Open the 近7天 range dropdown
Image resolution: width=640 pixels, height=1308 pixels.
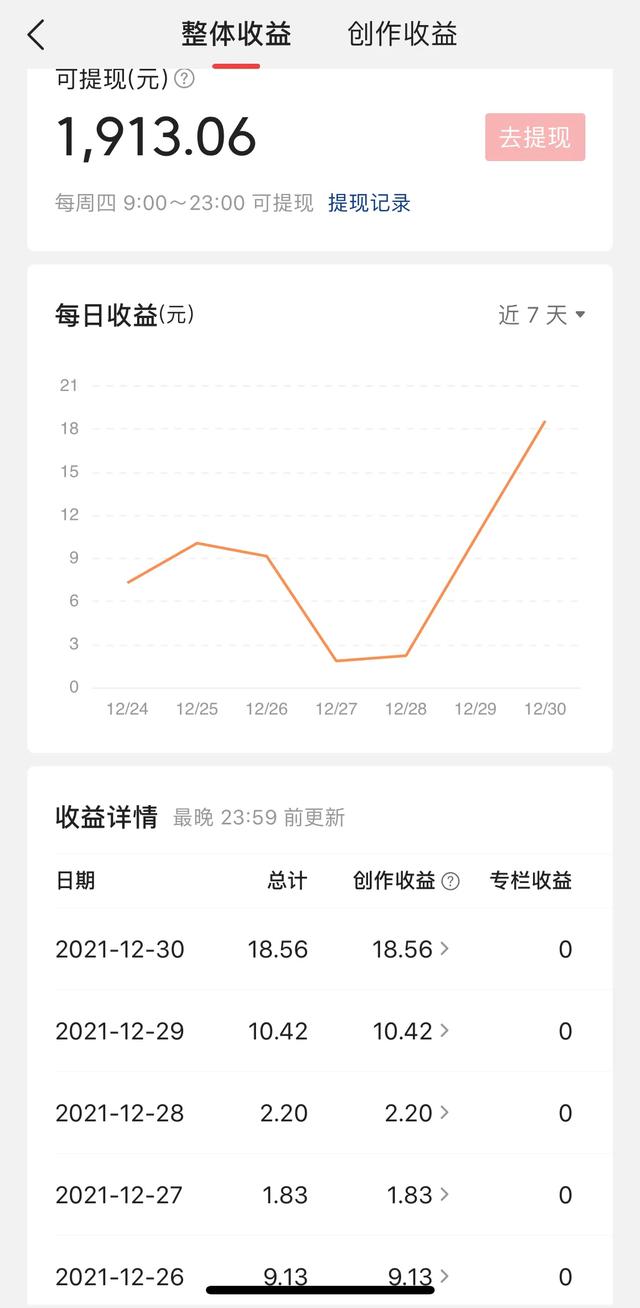click(x=542, y=315)
